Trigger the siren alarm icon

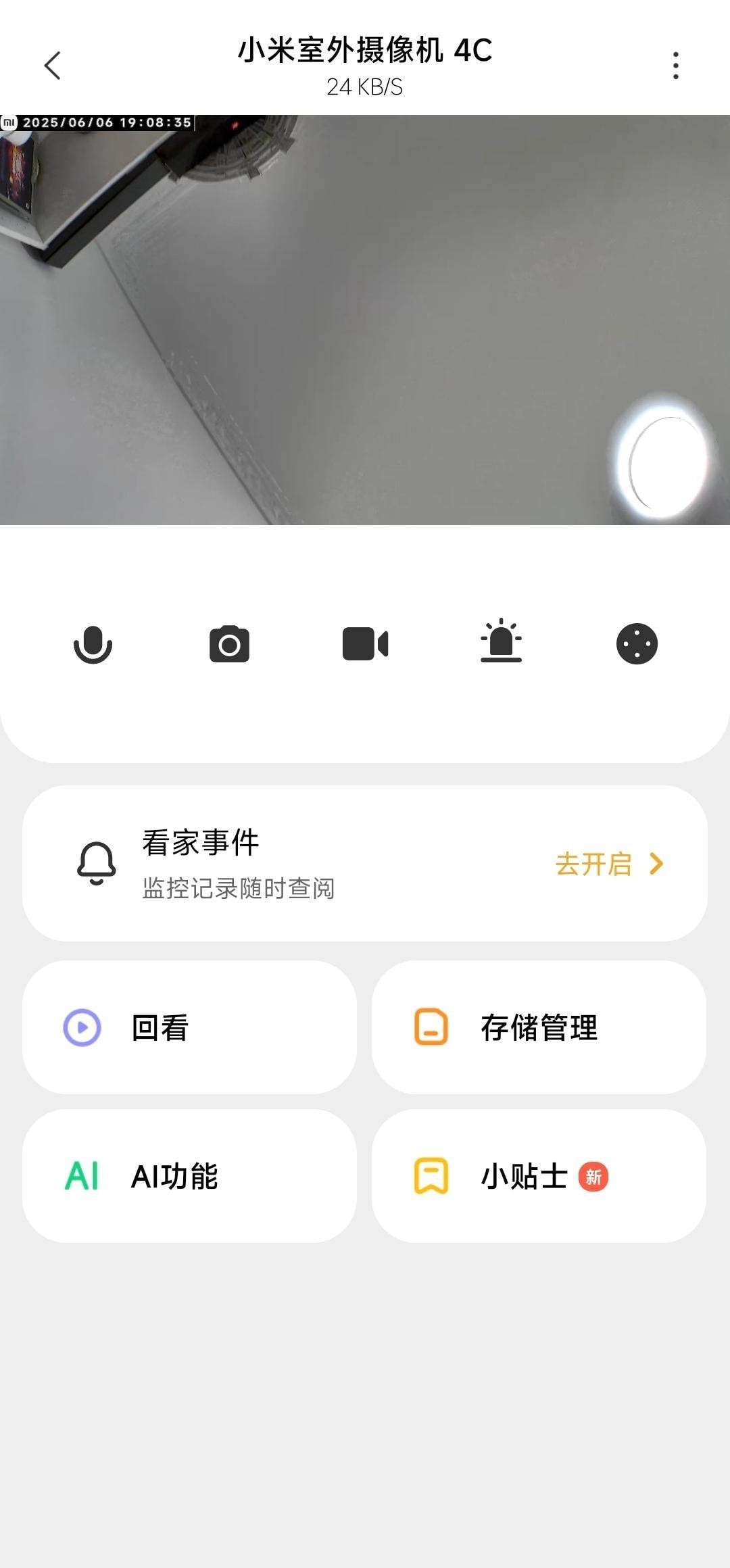[501, 641]
